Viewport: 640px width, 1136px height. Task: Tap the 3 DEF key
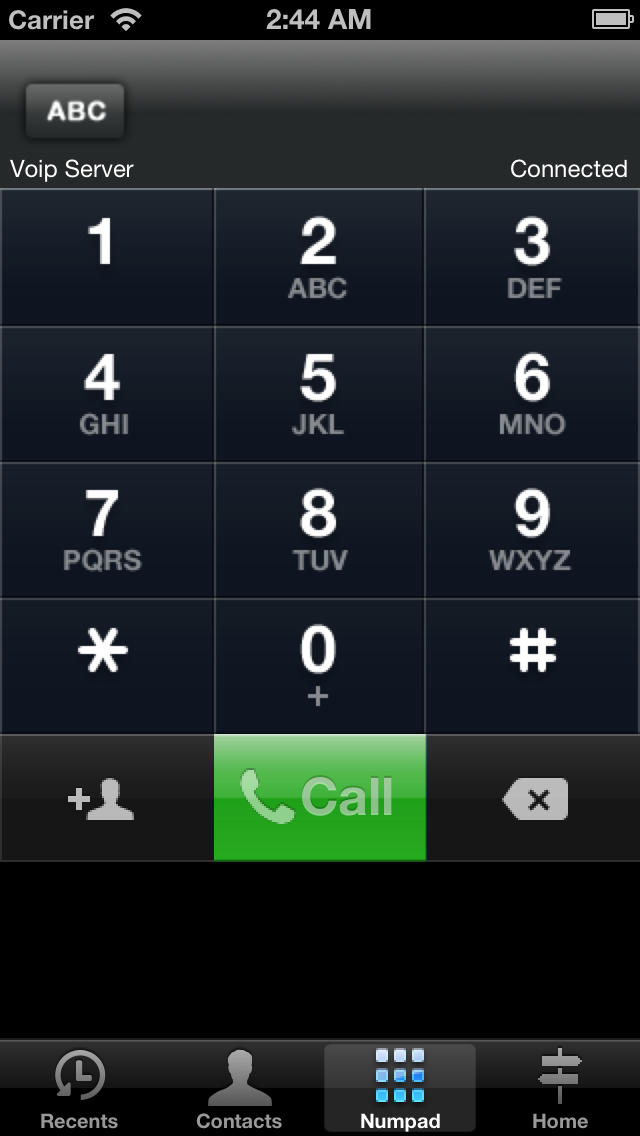pyautogui.click(x=533, y=257)
